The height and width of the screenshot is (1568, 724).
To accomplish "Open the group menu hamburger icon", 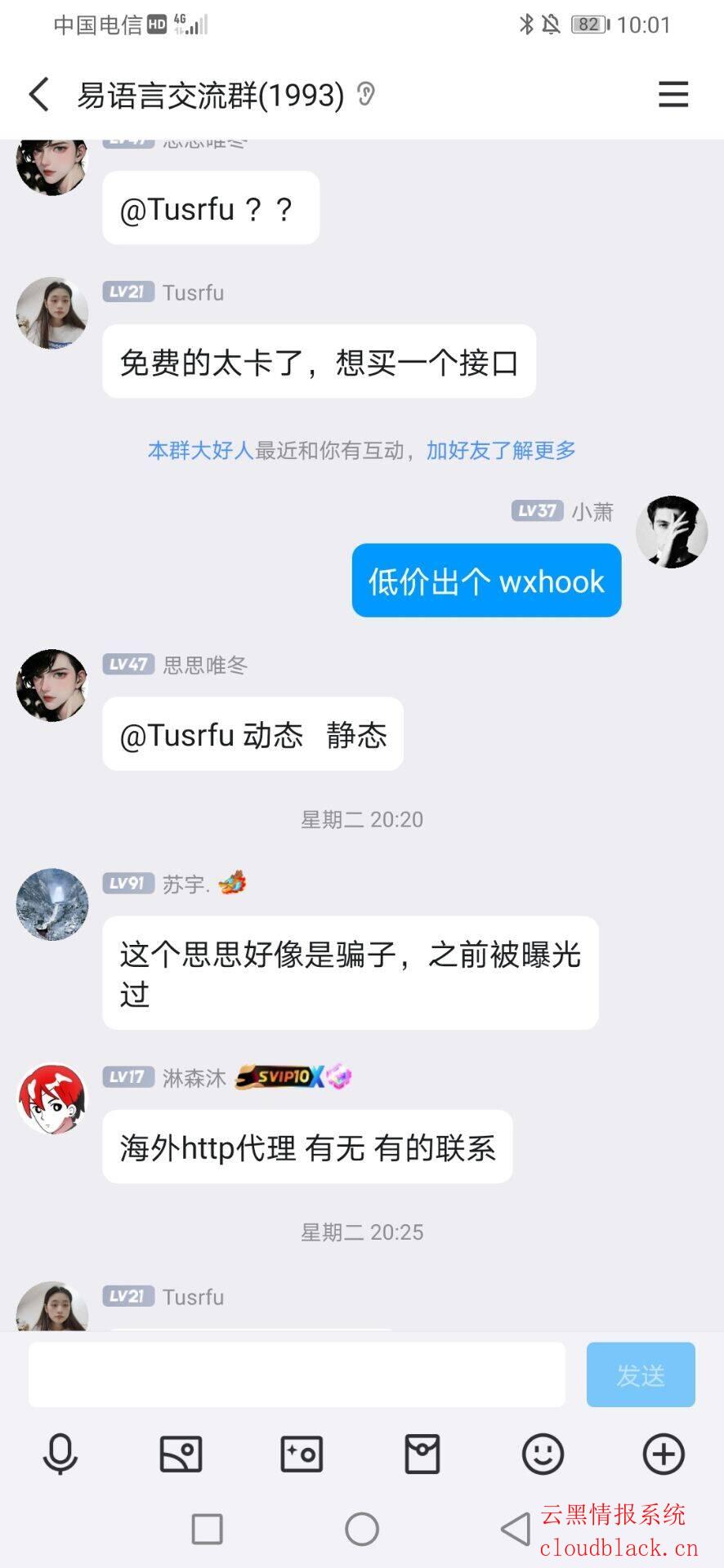I will (x=673, y=95).
